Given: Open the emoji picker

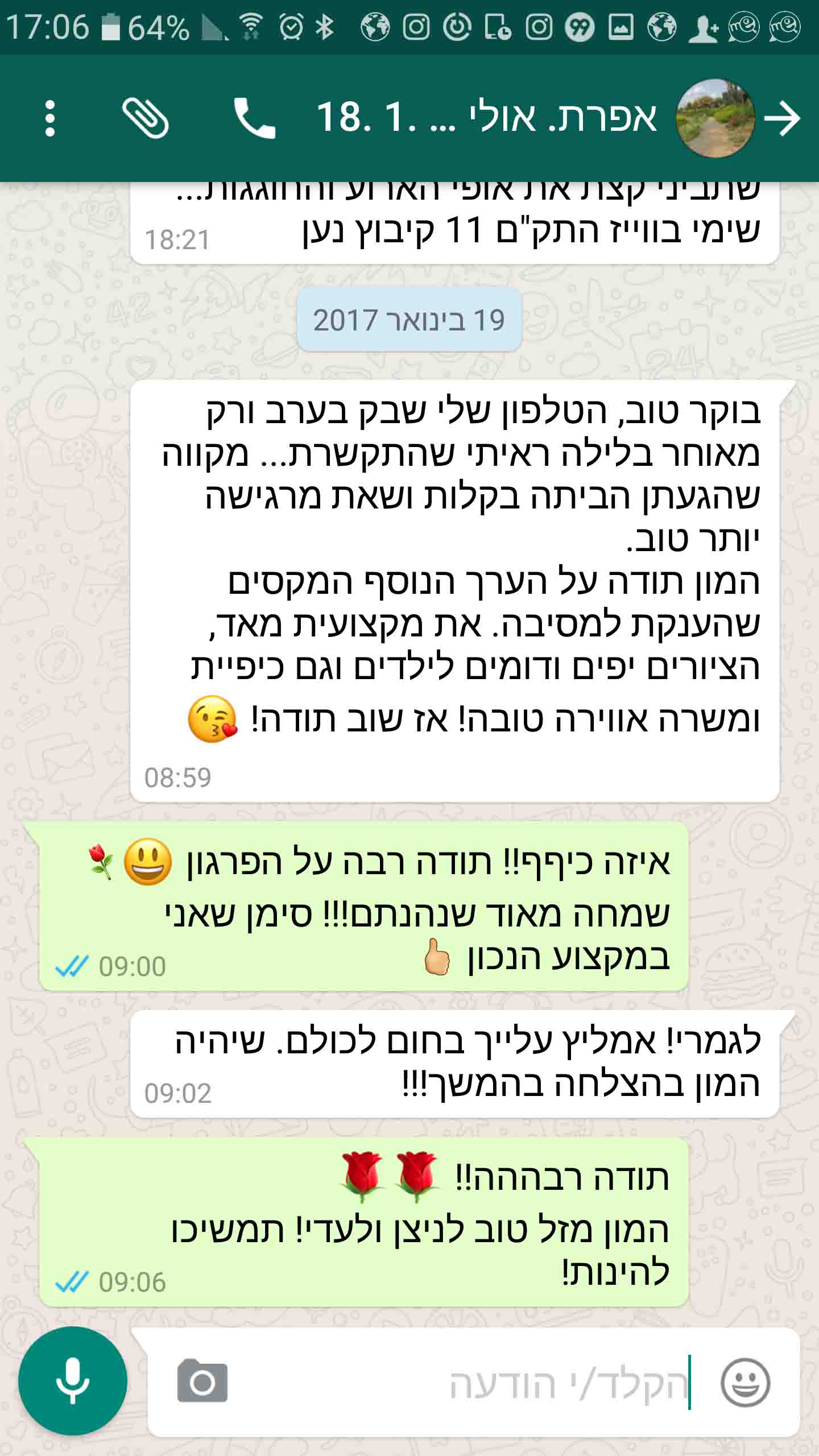Looking at the screenshot, I should pyautogui.click(x=745, y=1382).
